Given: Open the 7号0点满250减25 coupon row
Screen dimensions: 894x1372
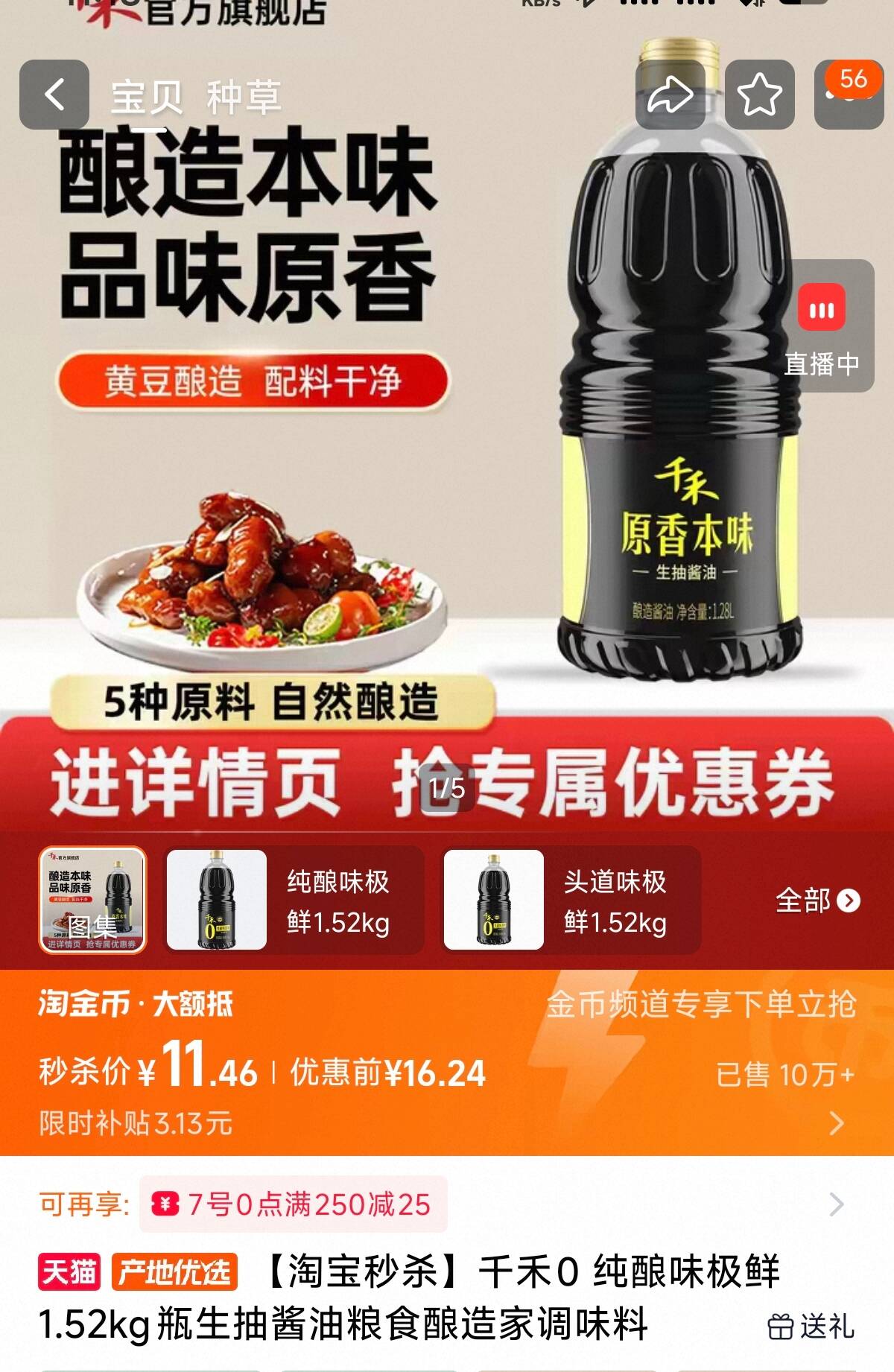Looking at the screenshot, I should (447, 1204).
